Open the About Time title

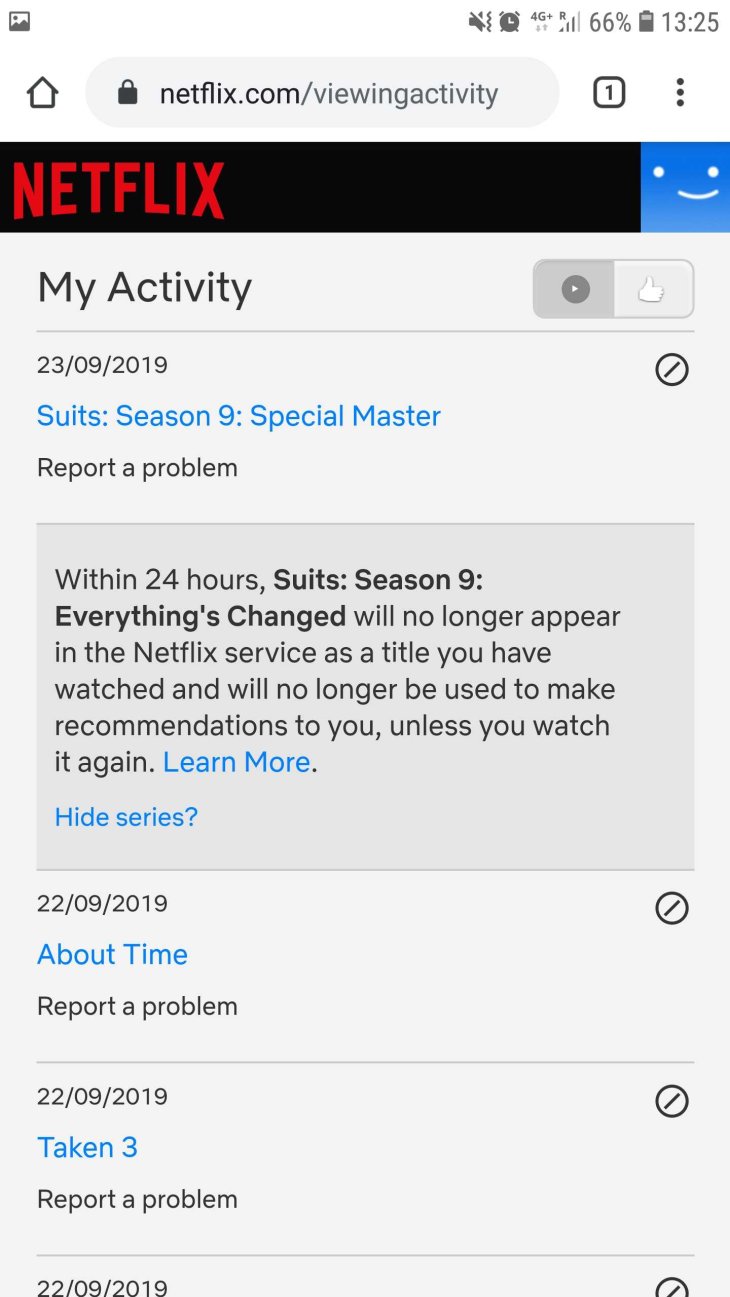click(112, 954)
